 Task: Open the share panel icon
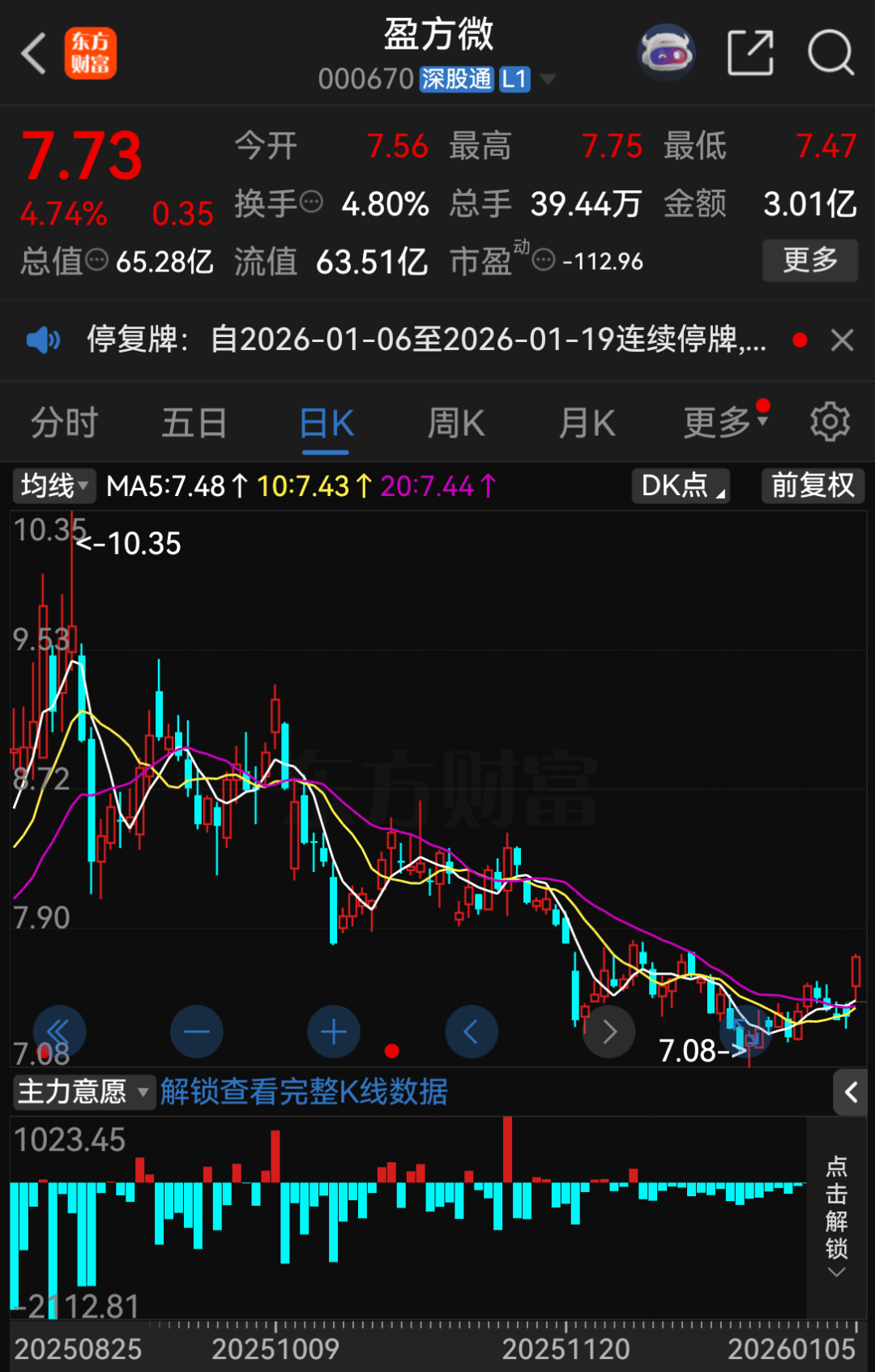tap(749, 51)
